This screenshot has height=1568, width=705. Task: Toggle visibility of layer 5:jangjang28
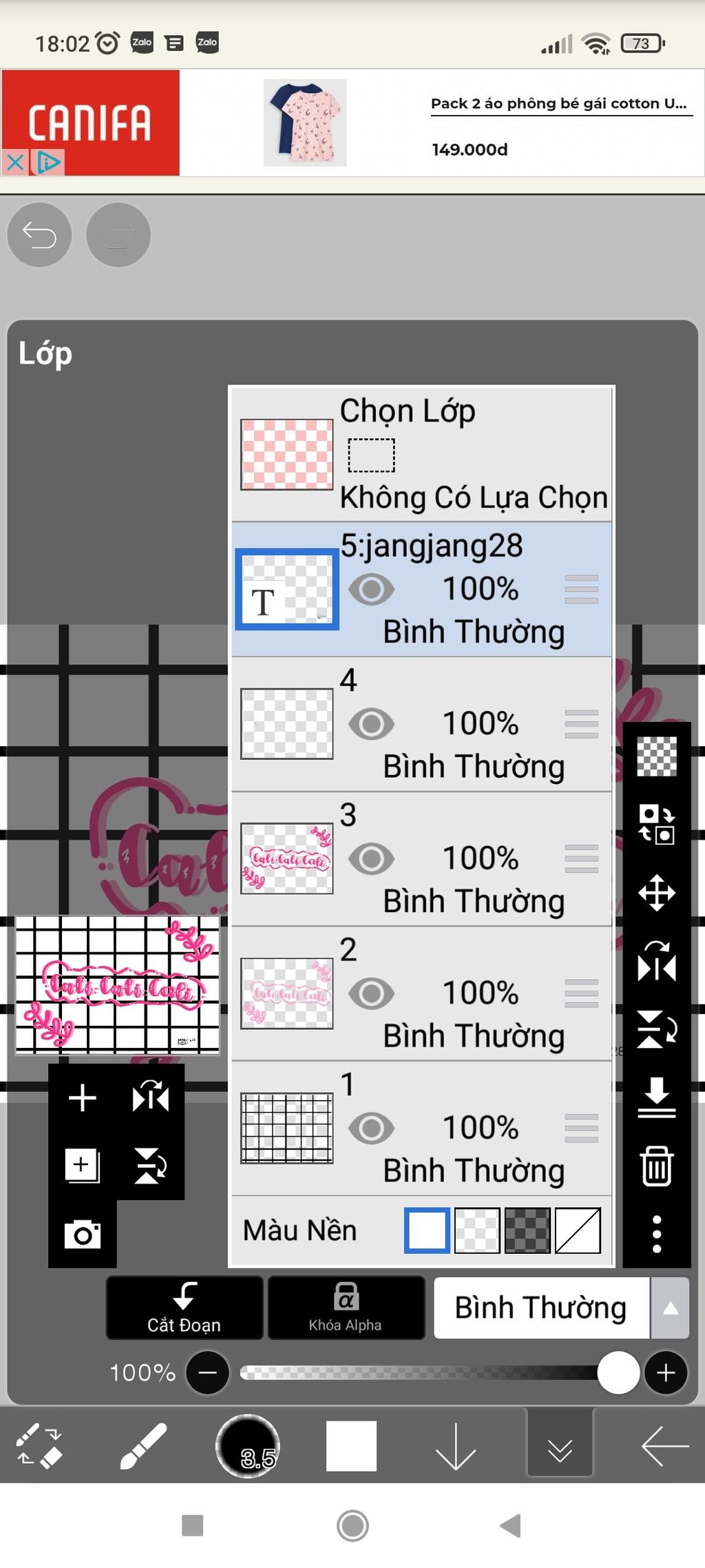coord(371,590)
